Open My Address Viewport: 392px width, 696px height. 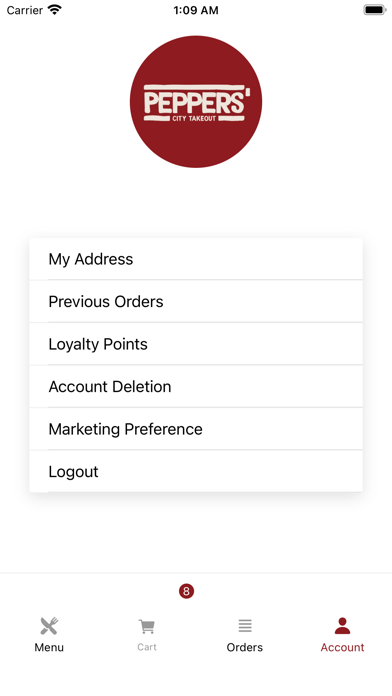[x=196, y=259]
